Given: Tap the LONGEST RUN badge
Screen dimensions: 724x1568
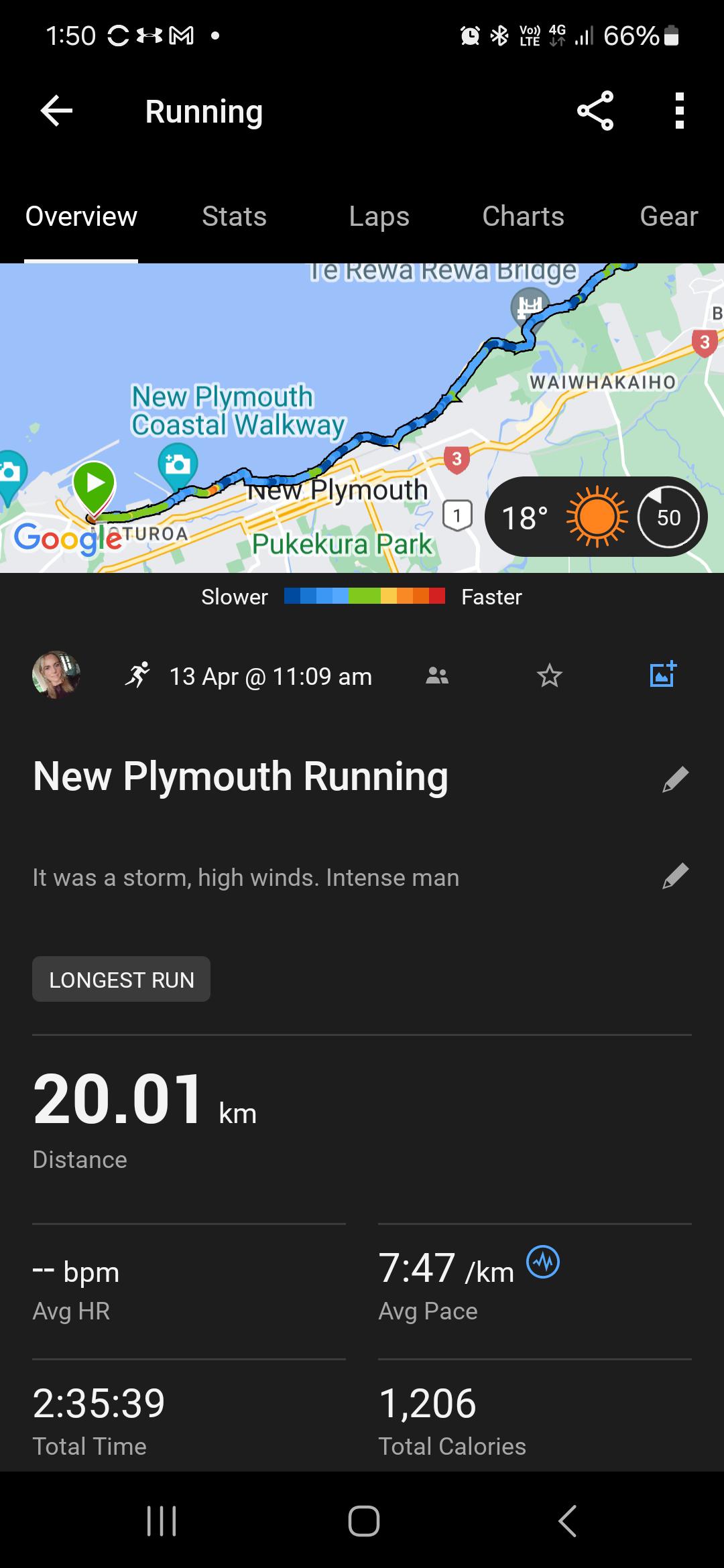Looking at the screenshot, I should click(121, 980).
